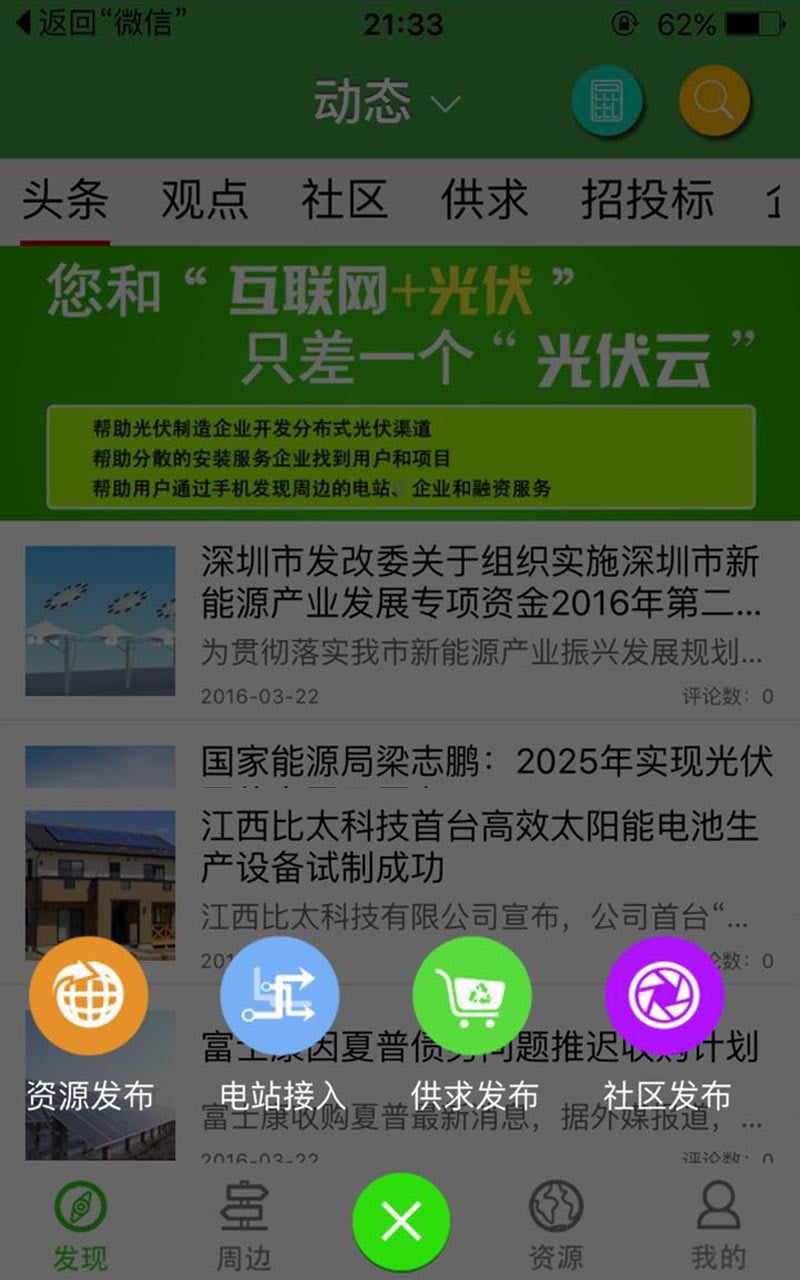This screenshot has width=800, height=1280.
Task: Switch to the 观点 tab
Action: (x=204, y=200)
